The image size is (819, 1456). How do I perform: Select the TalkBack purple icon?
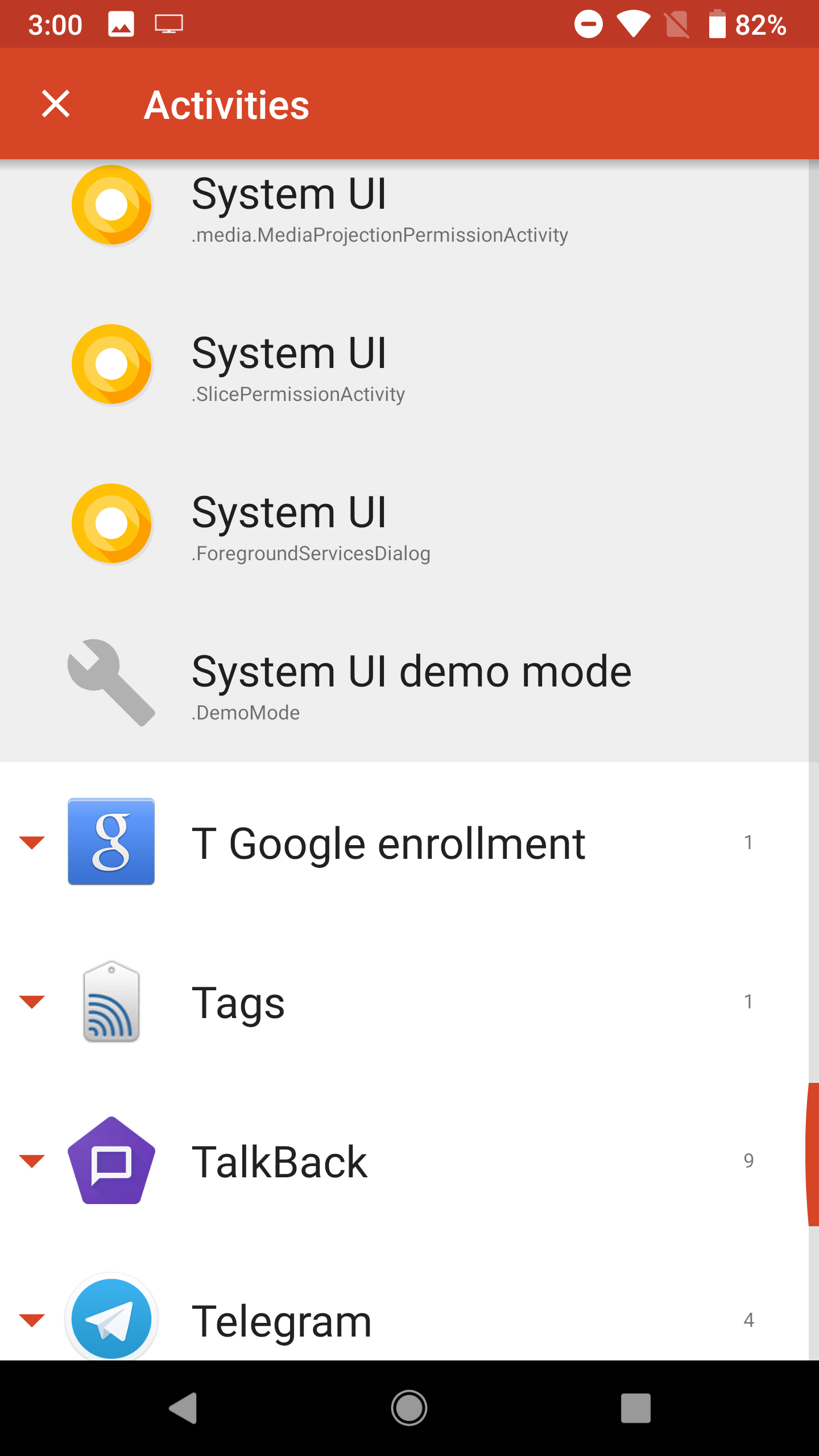[111, 1160]
